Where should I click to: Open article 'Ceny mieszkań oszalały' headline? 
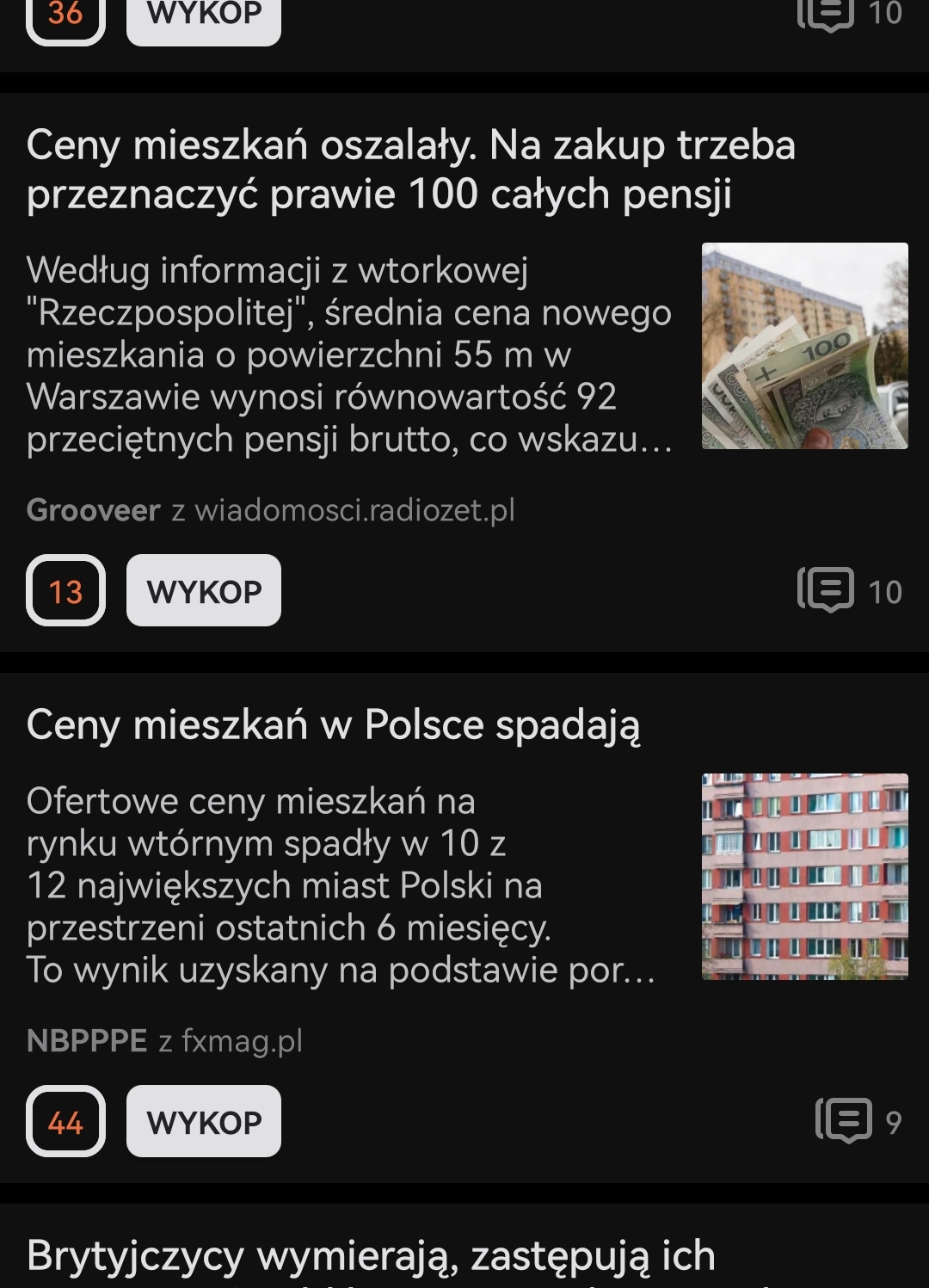pos(411,169)
